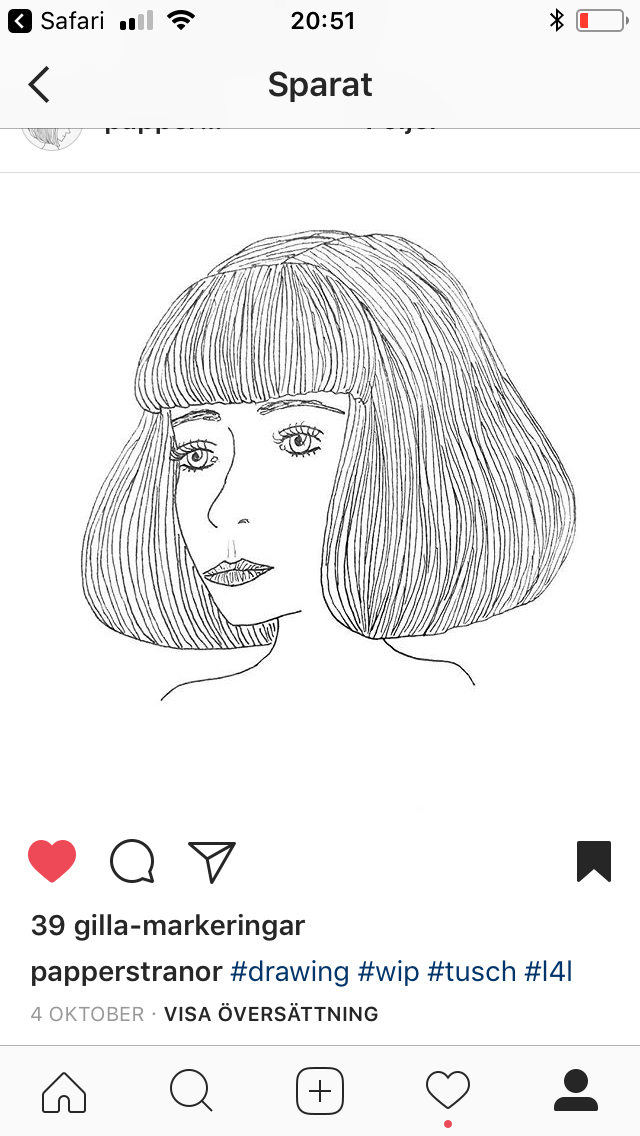Open the #wip hashtag
The height and width of the screenshot is (1136, 640).
pyautogui.click(x=388, y=971)
